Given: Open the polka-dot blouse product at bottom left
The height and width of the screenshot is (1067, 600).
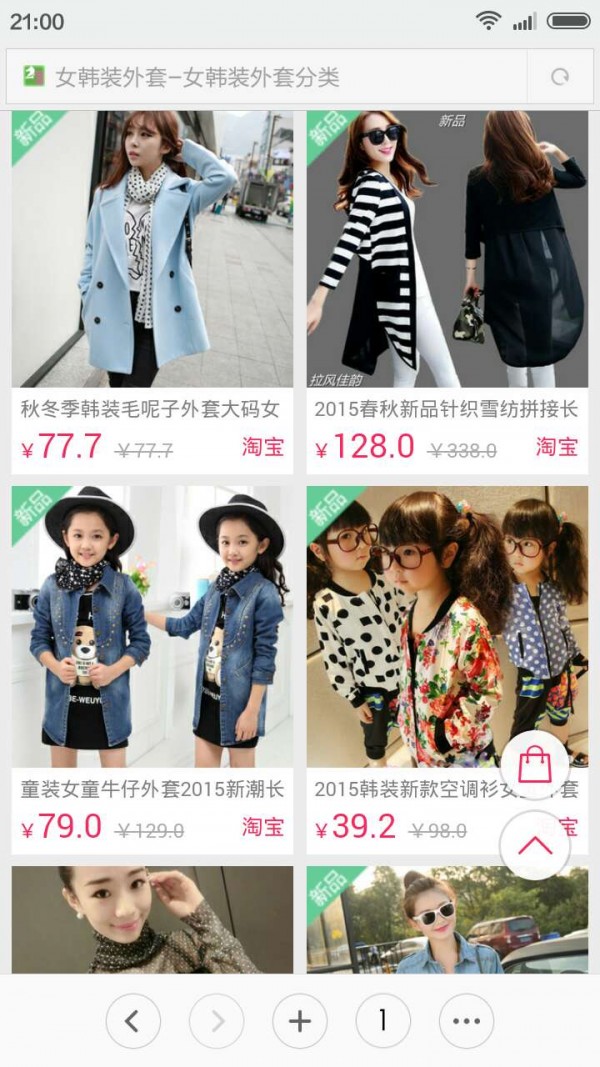Looking at the screenshot, I should pyautogui.click(x=152, y=920).
